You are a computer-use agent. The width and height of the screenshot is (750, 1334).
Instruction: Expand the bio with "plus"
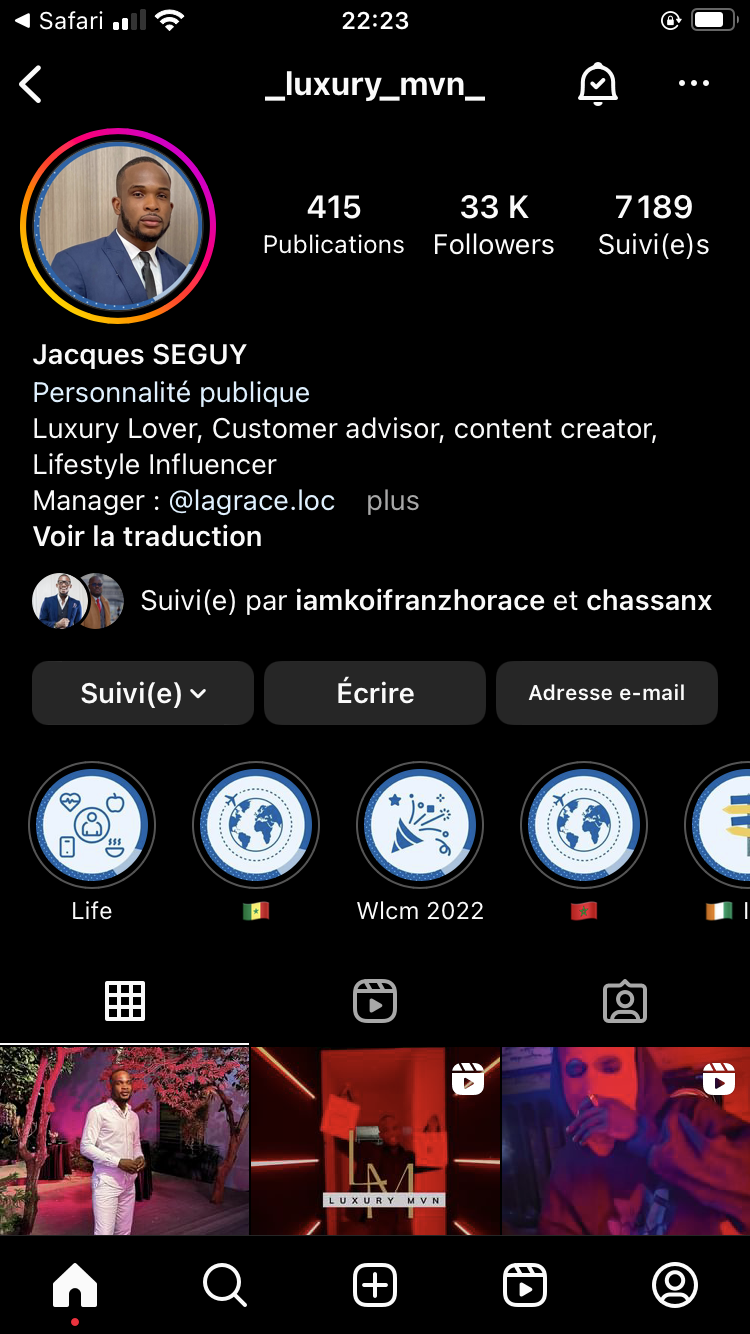coord(393,500)
